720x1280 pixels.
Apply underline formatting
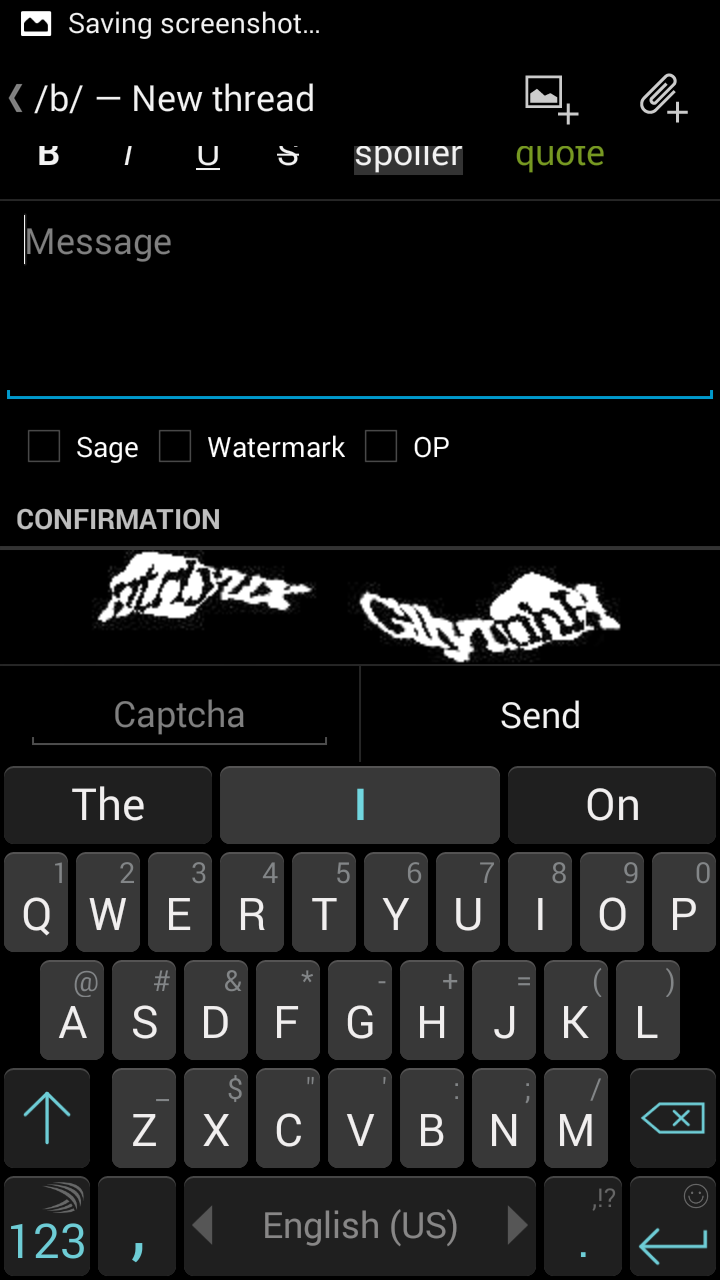(x=208, y=155)
